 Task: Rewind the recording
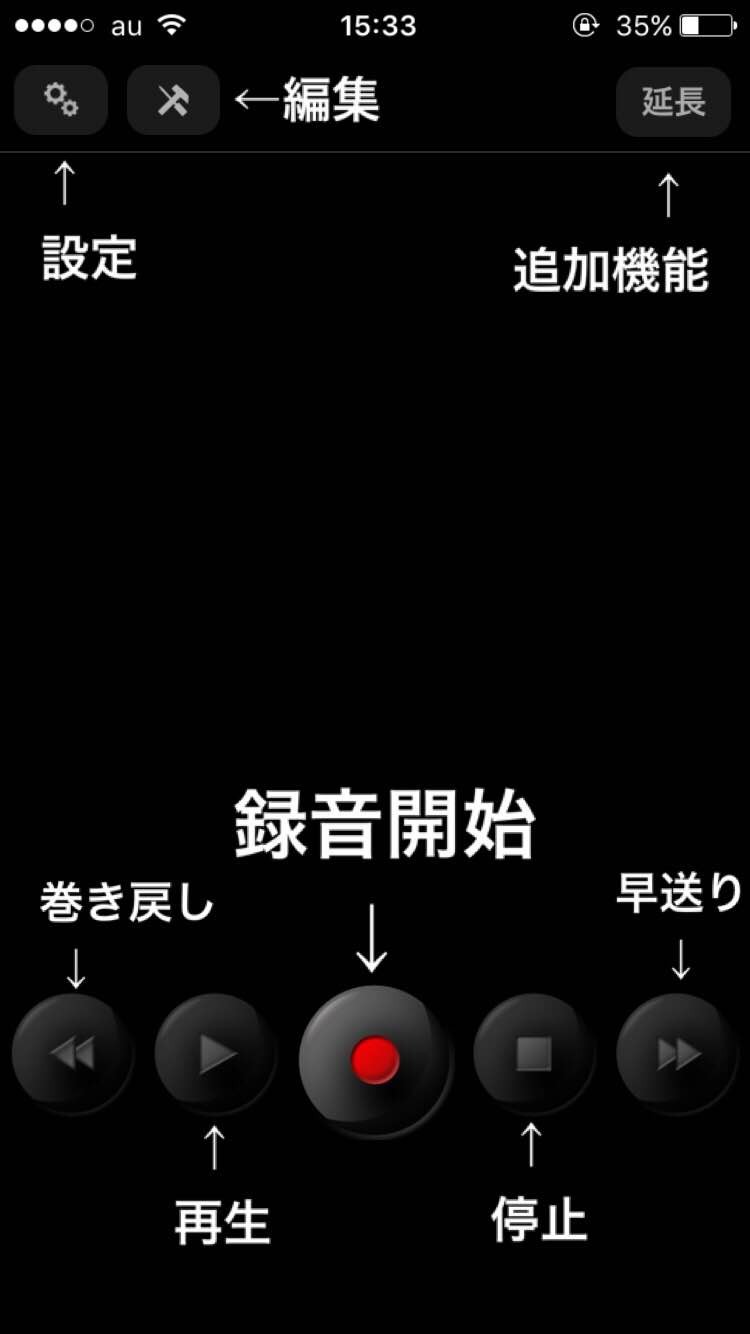pyautogui.click(x=72, y=1053)
